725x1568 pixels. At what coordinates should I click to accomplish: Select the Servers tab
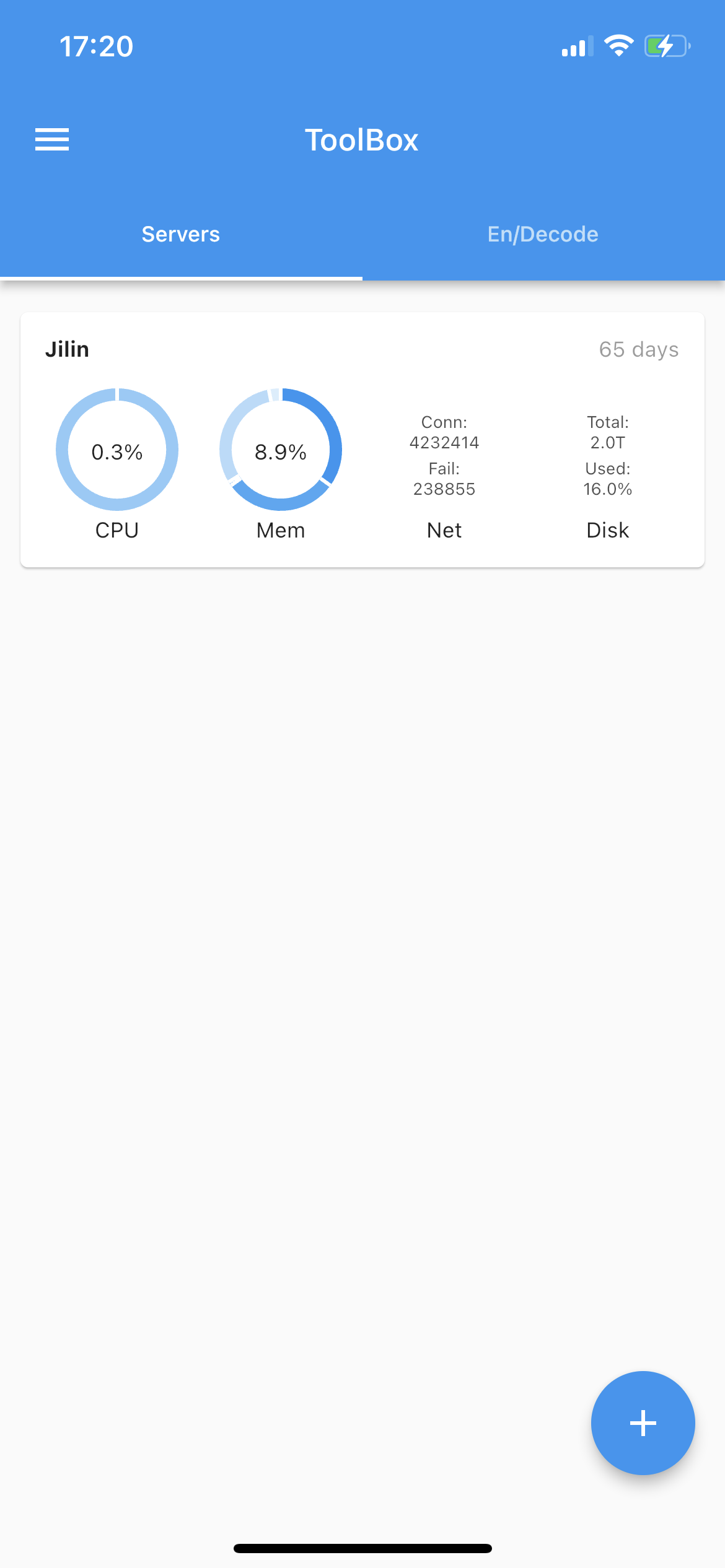[180, 234]
